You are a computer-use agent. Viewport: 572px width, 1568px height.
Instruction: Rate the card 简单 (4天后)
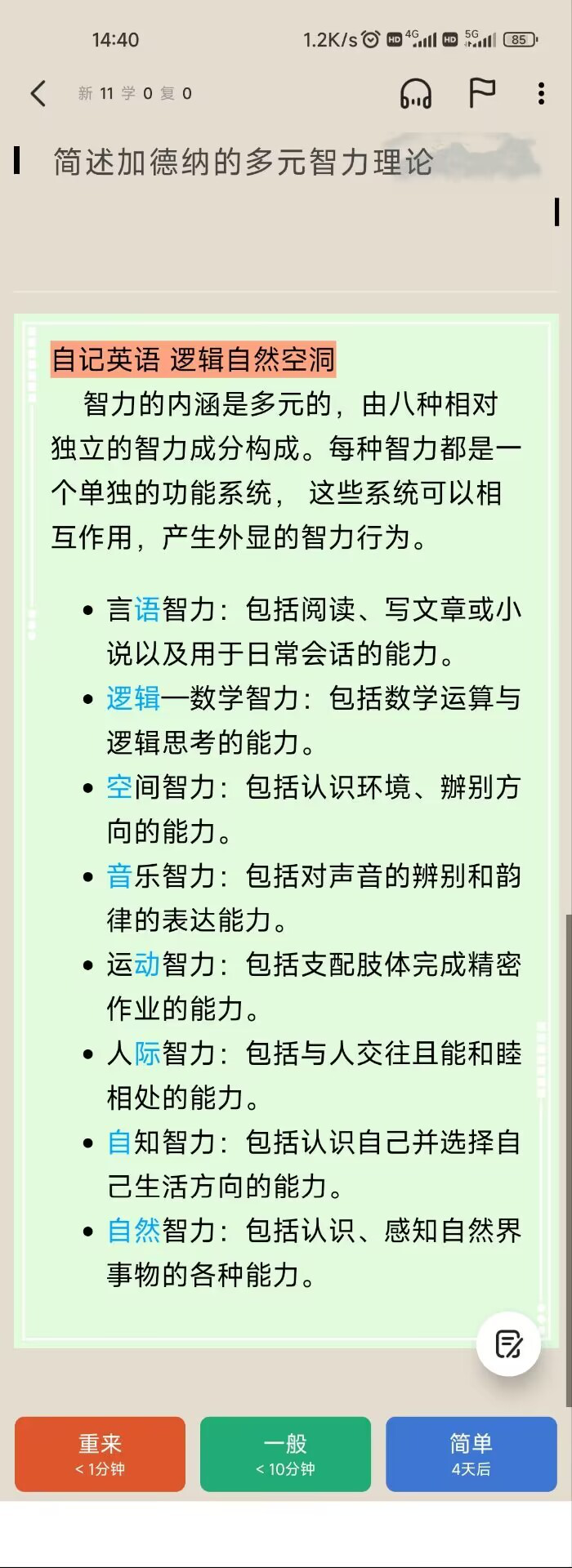coord(471,1454)
